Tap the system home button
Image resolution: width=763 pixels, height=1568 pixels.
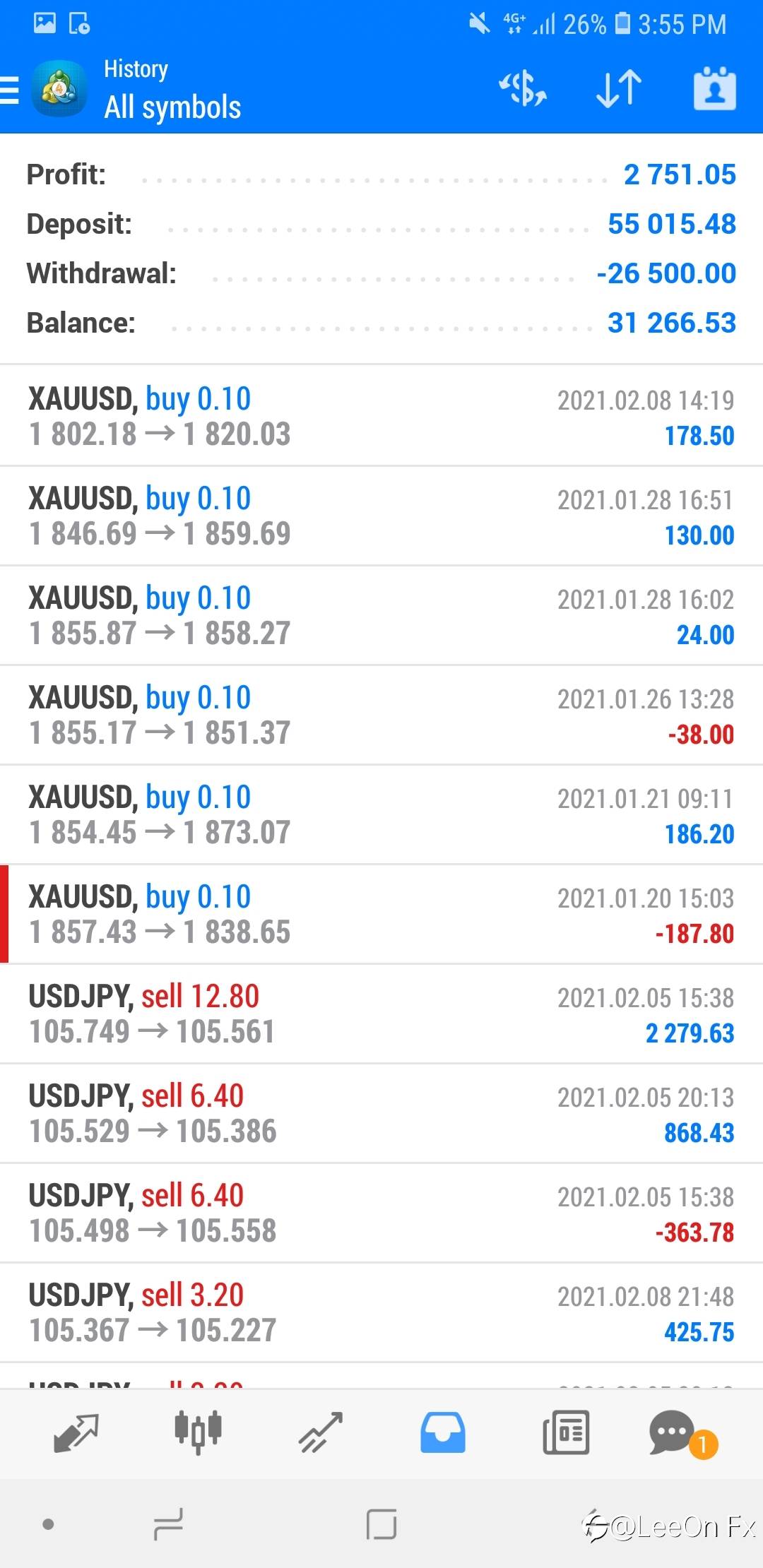click(381, 1524)
